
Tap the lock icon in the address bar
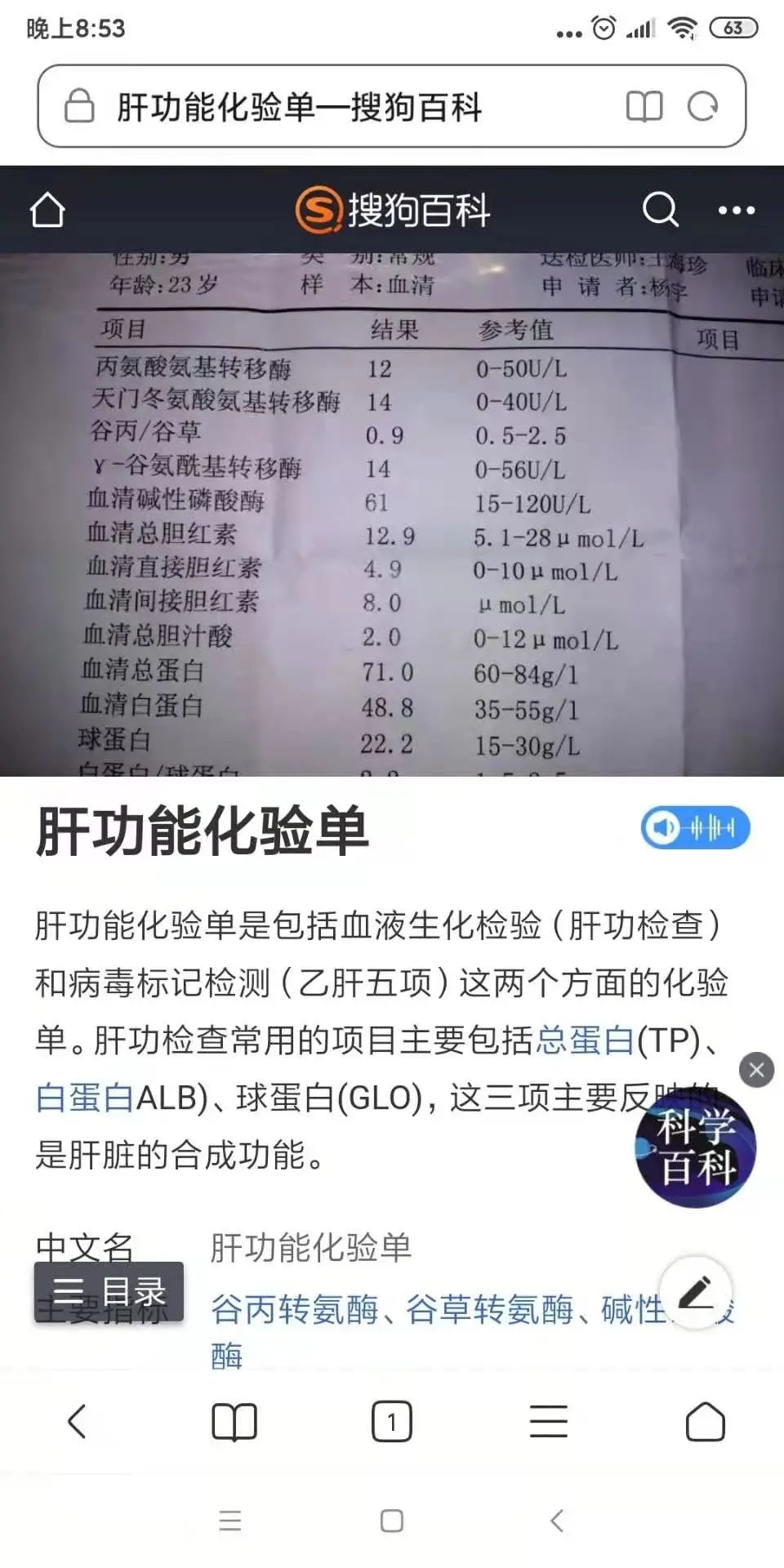click(81, 107)
